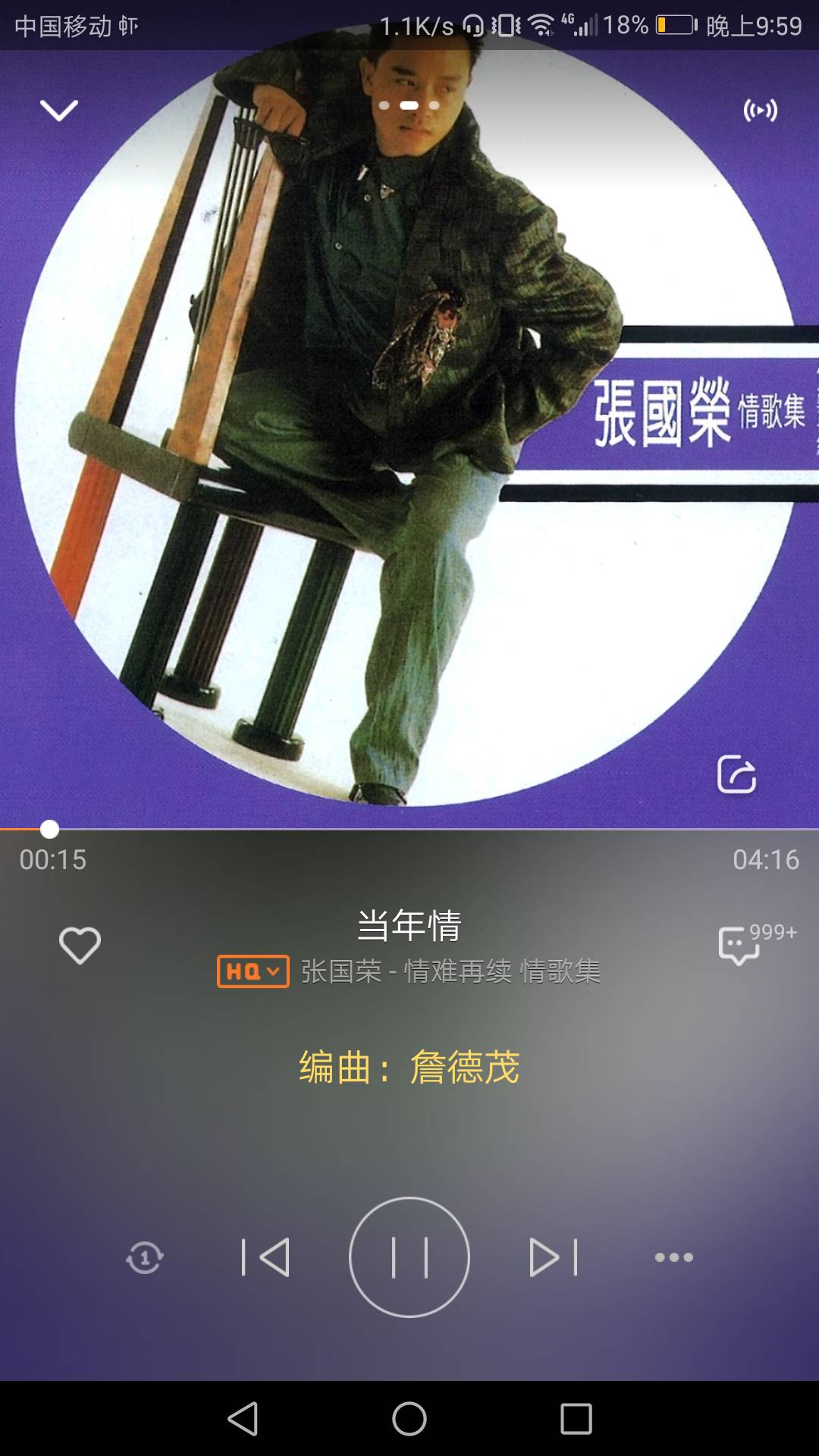This screenshot has width=819, height=1456.
Task: Like the song 当年情
Action: click(80, 945)
